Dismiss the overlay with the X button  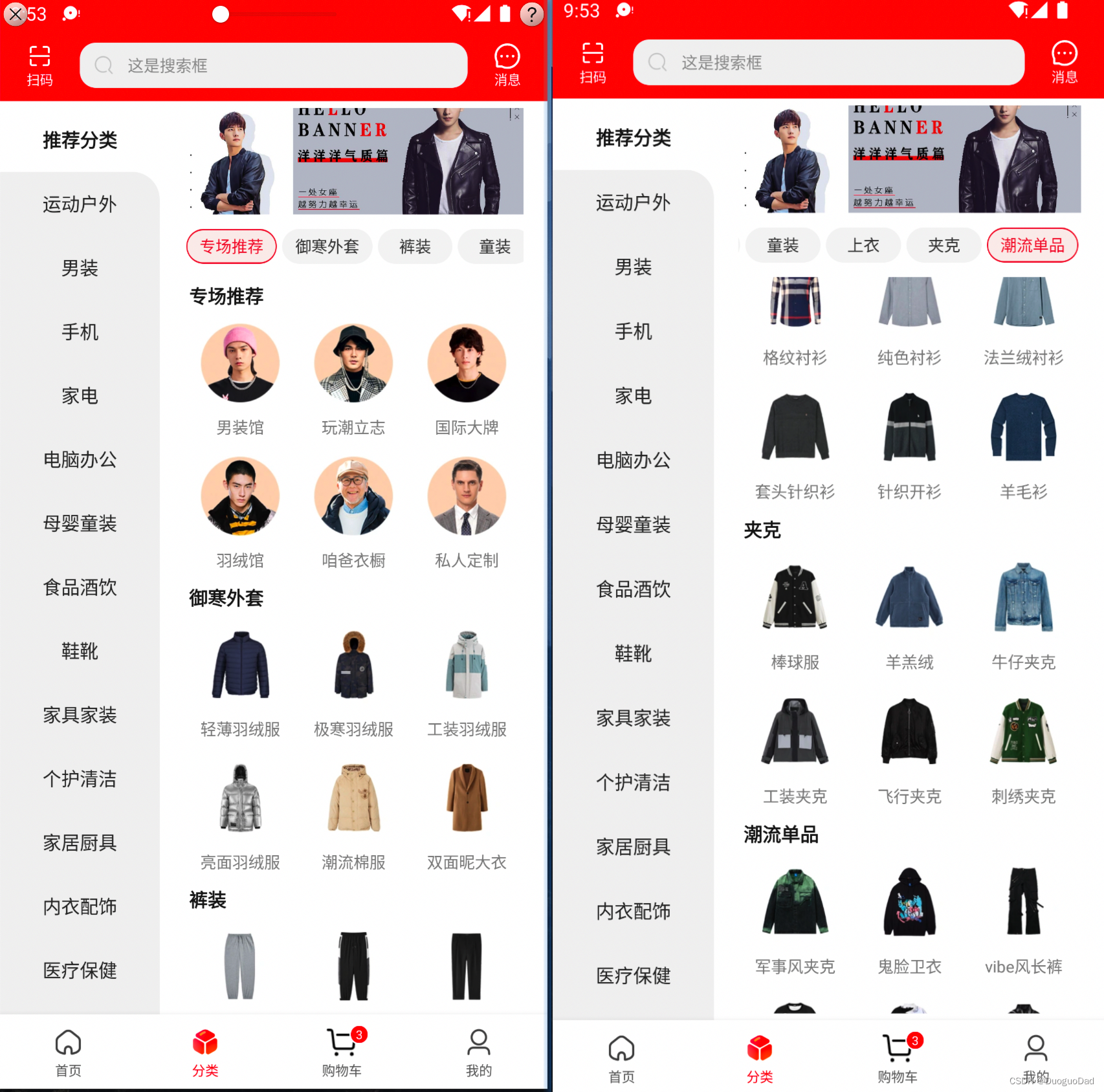coord(16,14)
